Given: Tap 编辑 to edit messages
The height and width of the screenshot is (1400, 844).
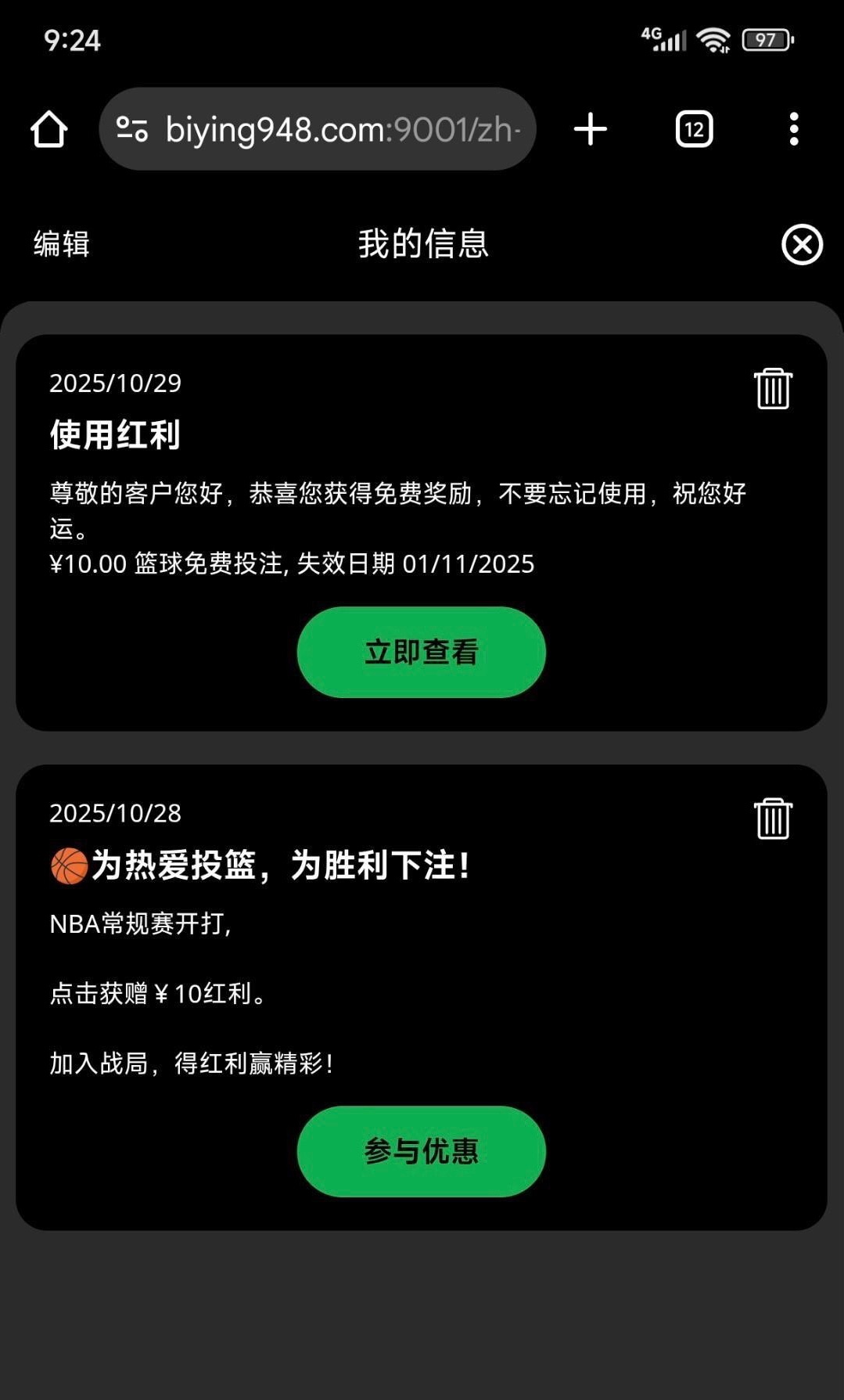Looking at the screenshot, I should pyautogui.click(x=62, y=244).
